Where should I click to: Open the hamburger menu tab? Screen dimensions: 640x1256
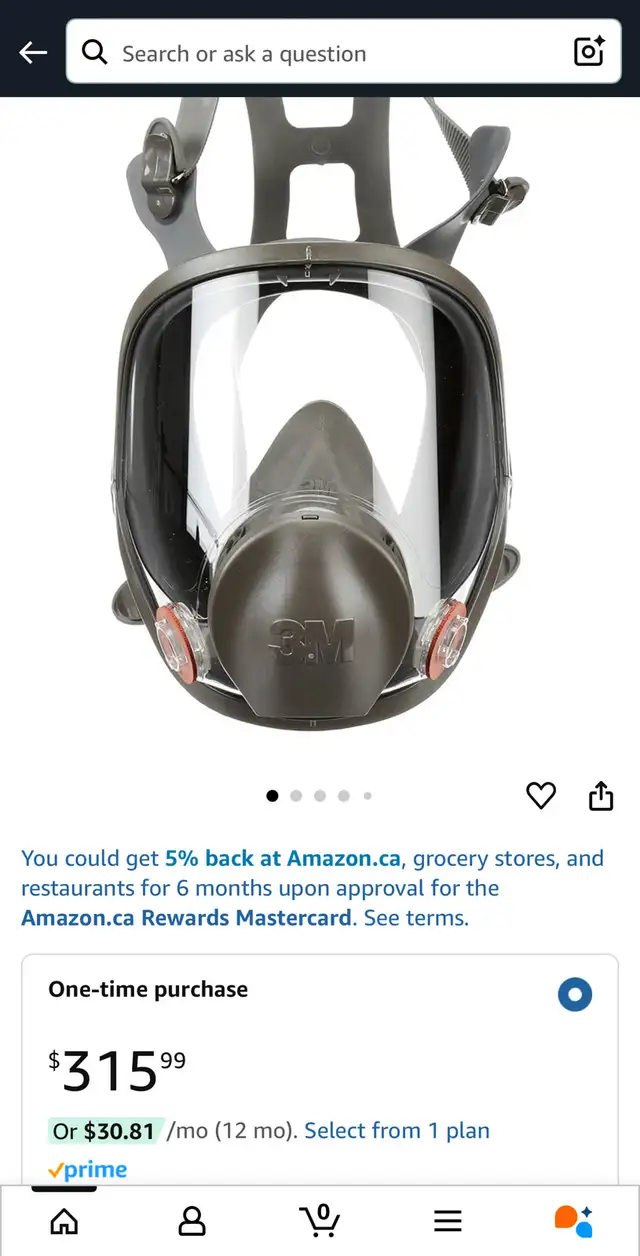point(448,1220)
